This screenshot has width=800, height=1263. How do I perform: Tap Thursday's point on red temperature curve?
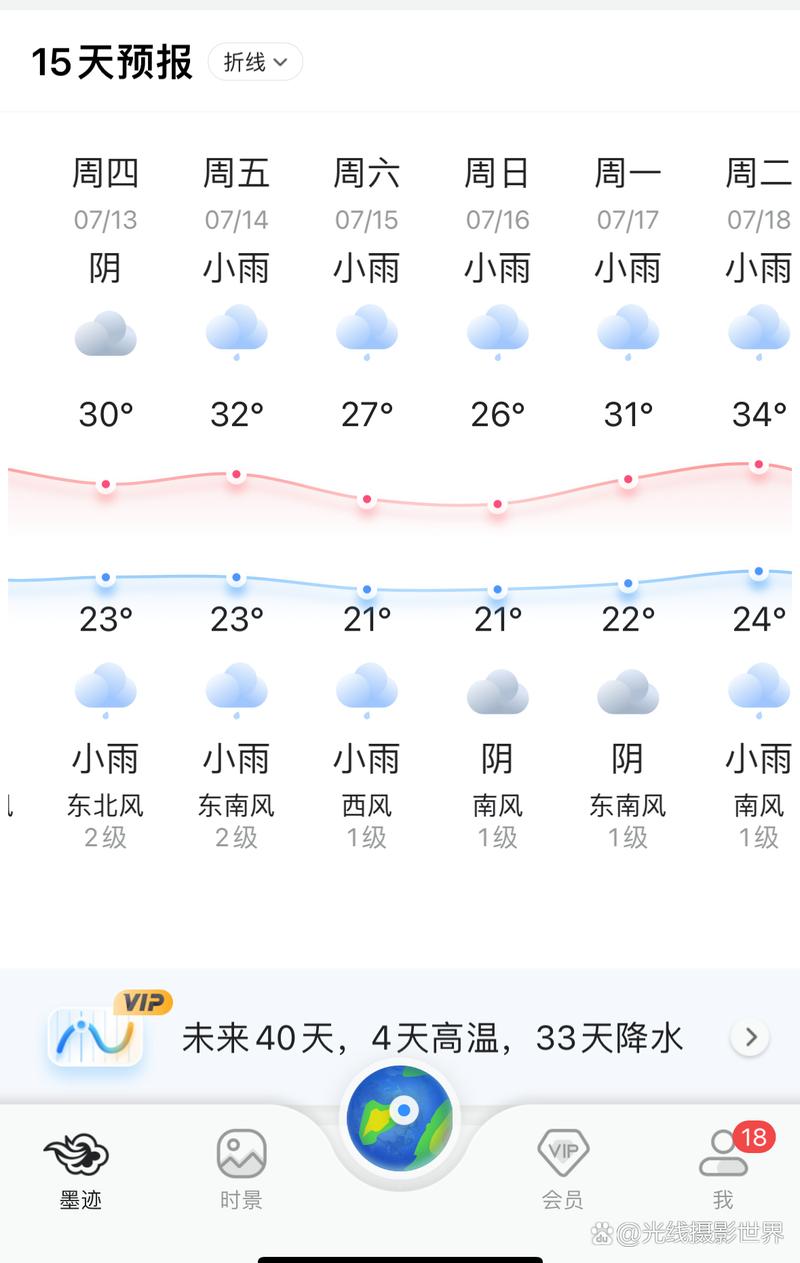coord(105,484)
